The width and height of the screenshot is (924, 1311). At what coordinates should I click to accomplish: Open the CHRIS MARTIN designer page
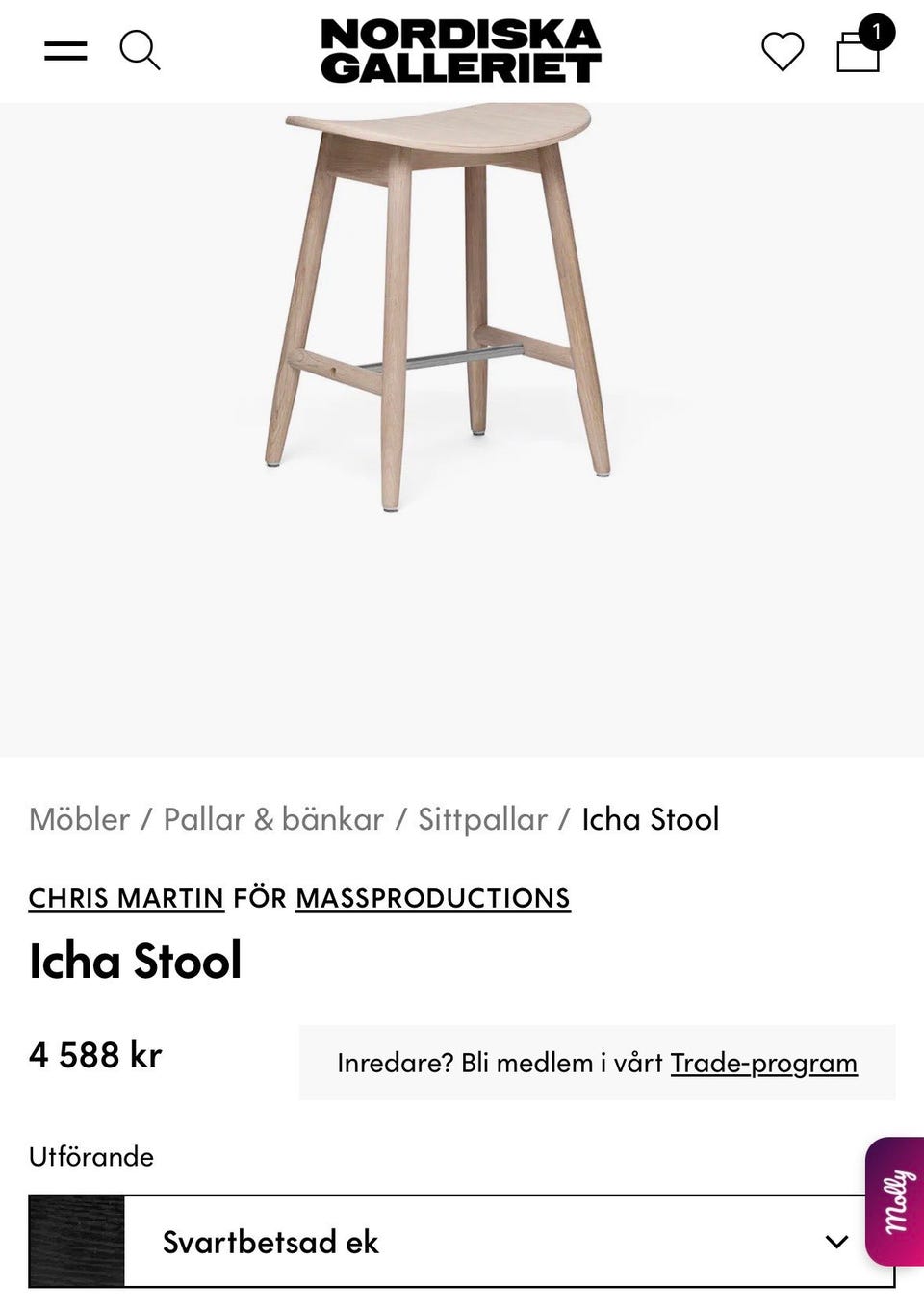point(124,897)
